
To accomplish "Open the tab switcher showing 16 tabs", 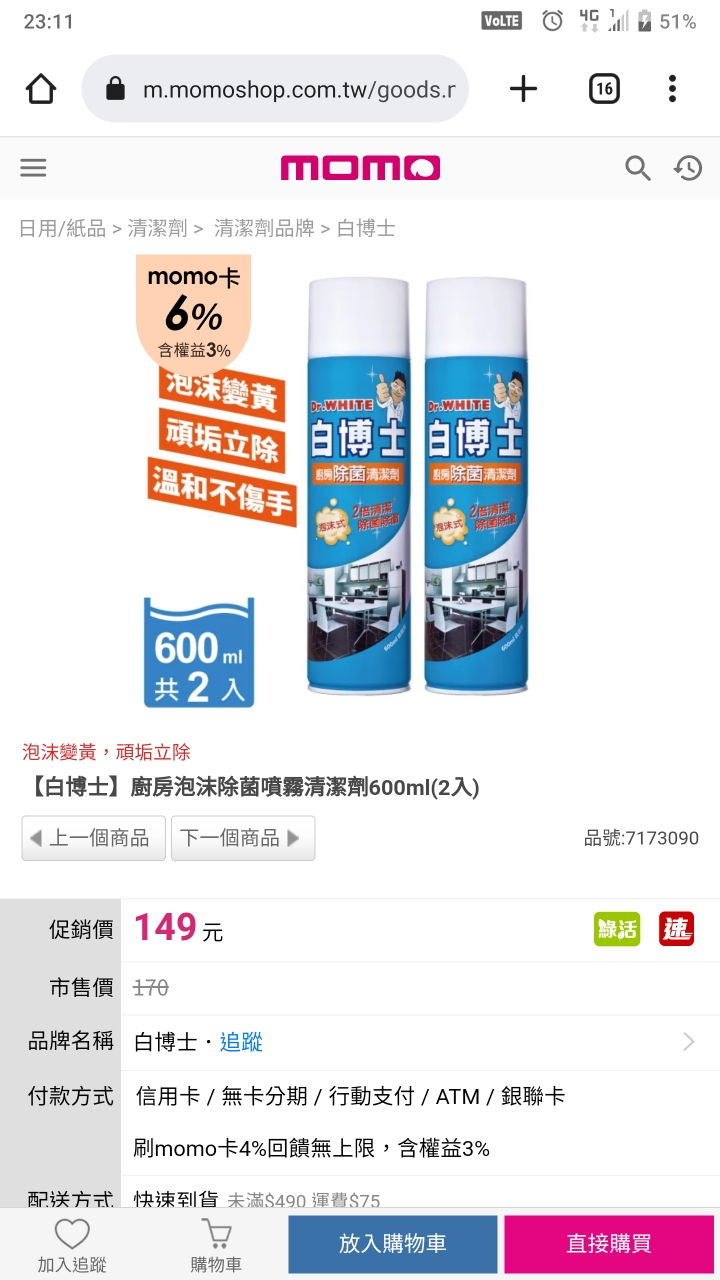I will (603, 90).
